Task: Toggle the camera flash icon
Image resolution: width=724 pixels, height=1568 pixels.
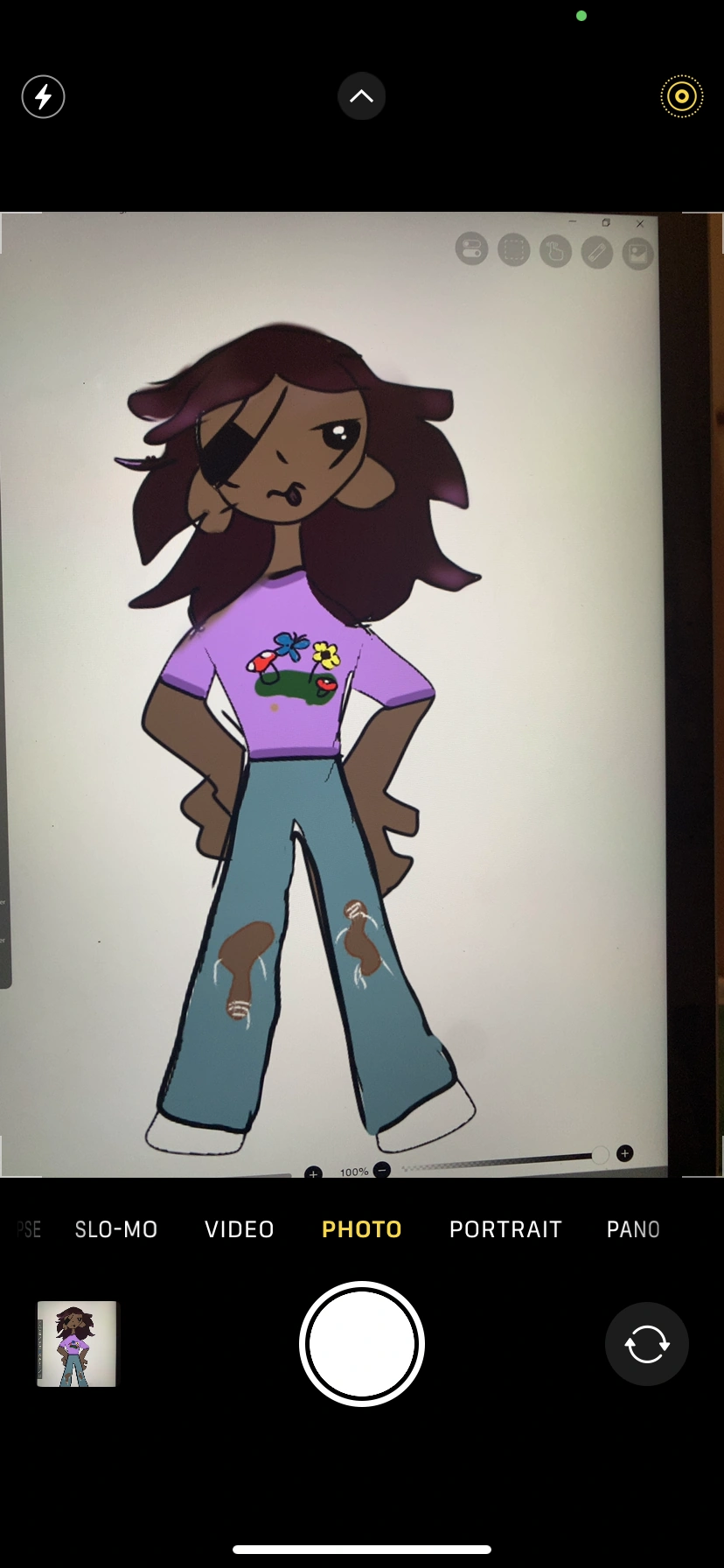Action: point(43,96)
